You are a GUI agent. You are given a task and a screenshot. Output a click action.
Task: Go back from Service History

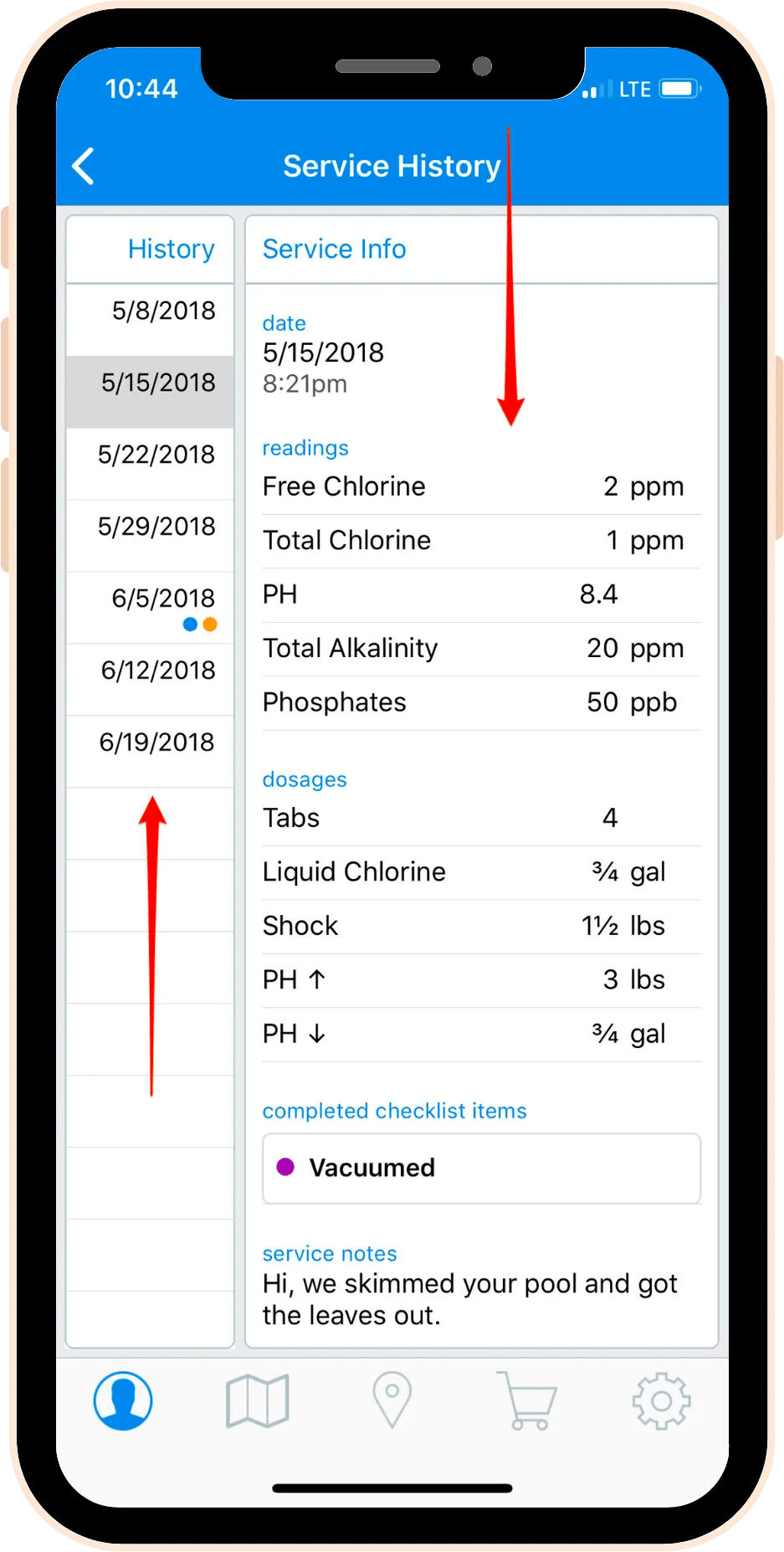[x=84, y=167]
